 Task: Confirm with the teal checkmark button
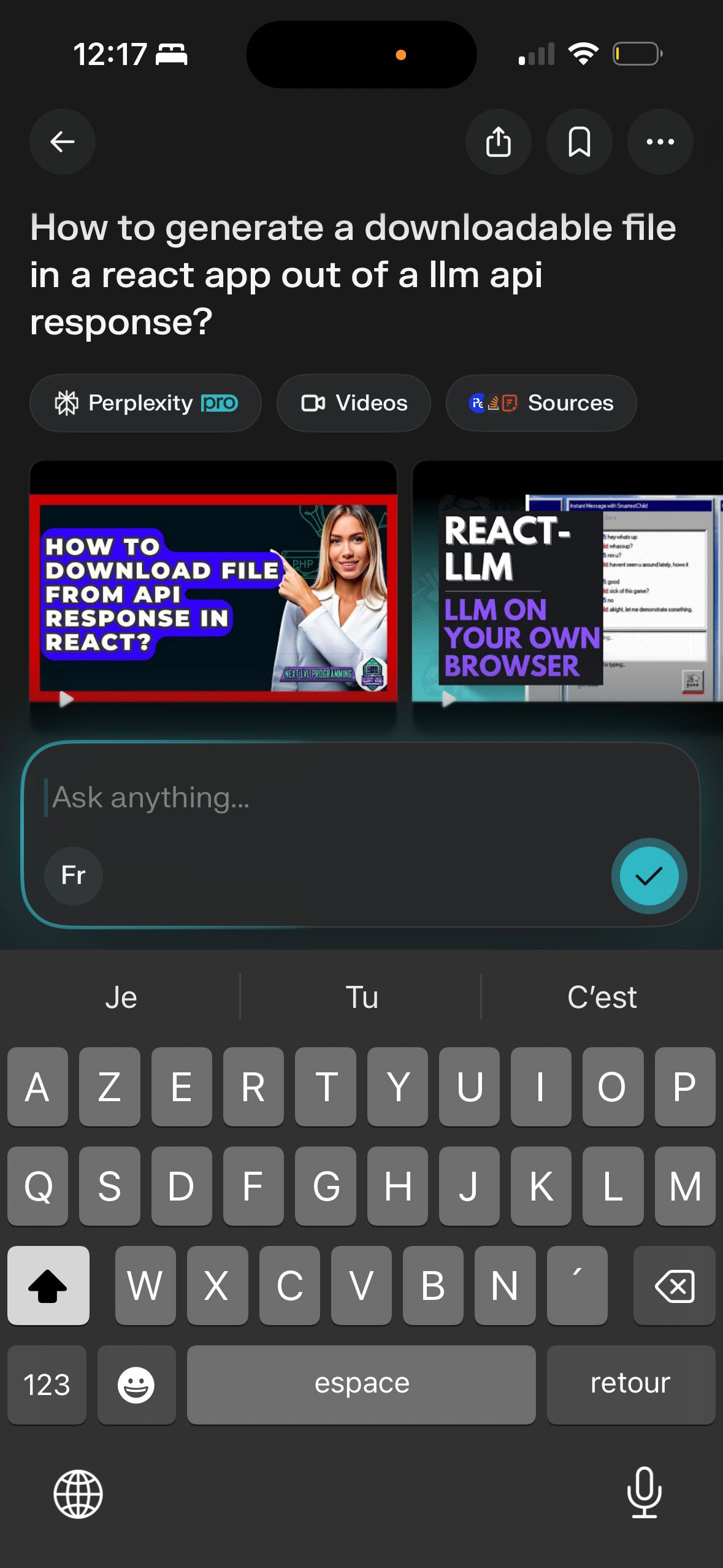tap(649, 875)
